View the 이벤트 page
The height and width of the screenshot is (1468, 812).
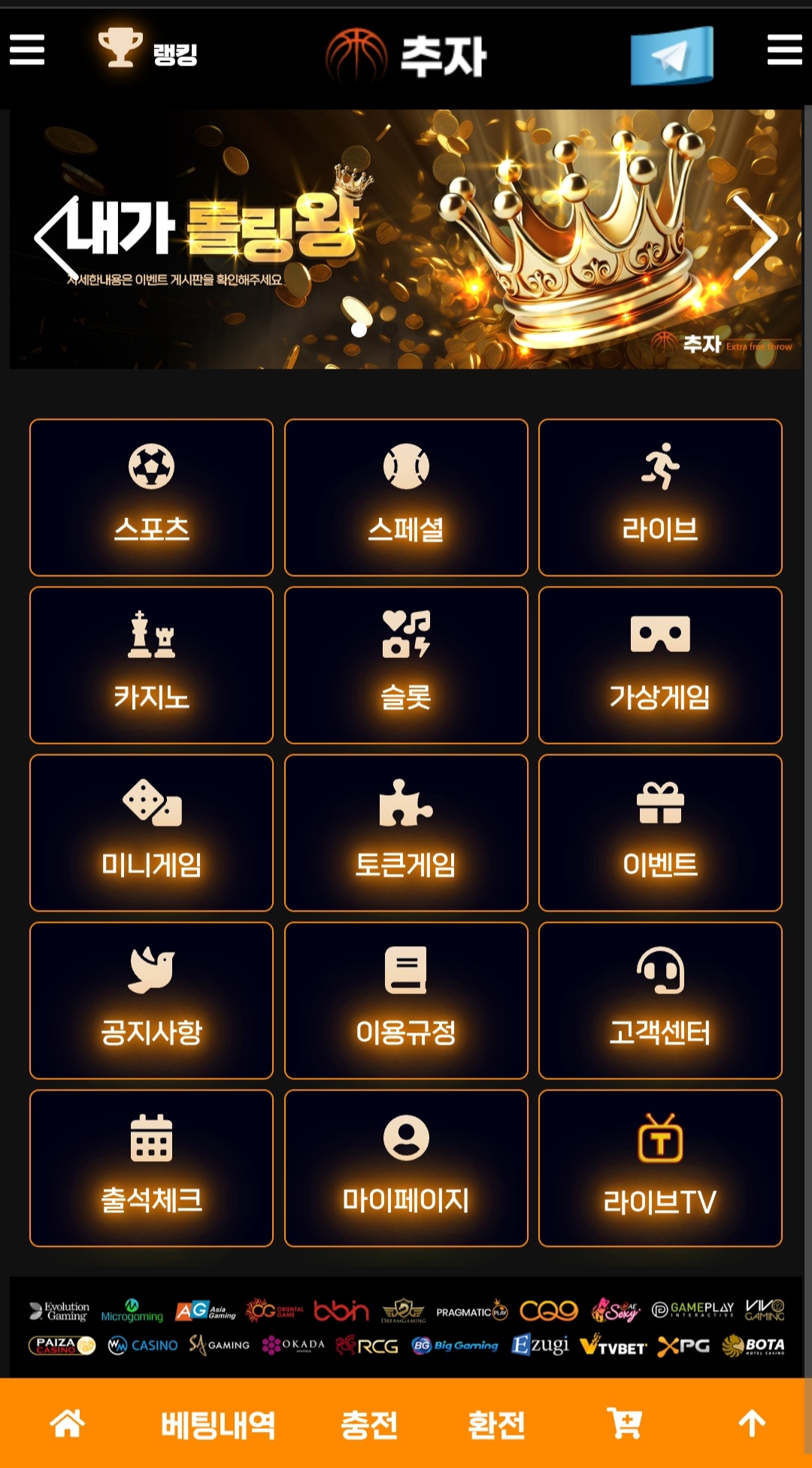[660, 833]
